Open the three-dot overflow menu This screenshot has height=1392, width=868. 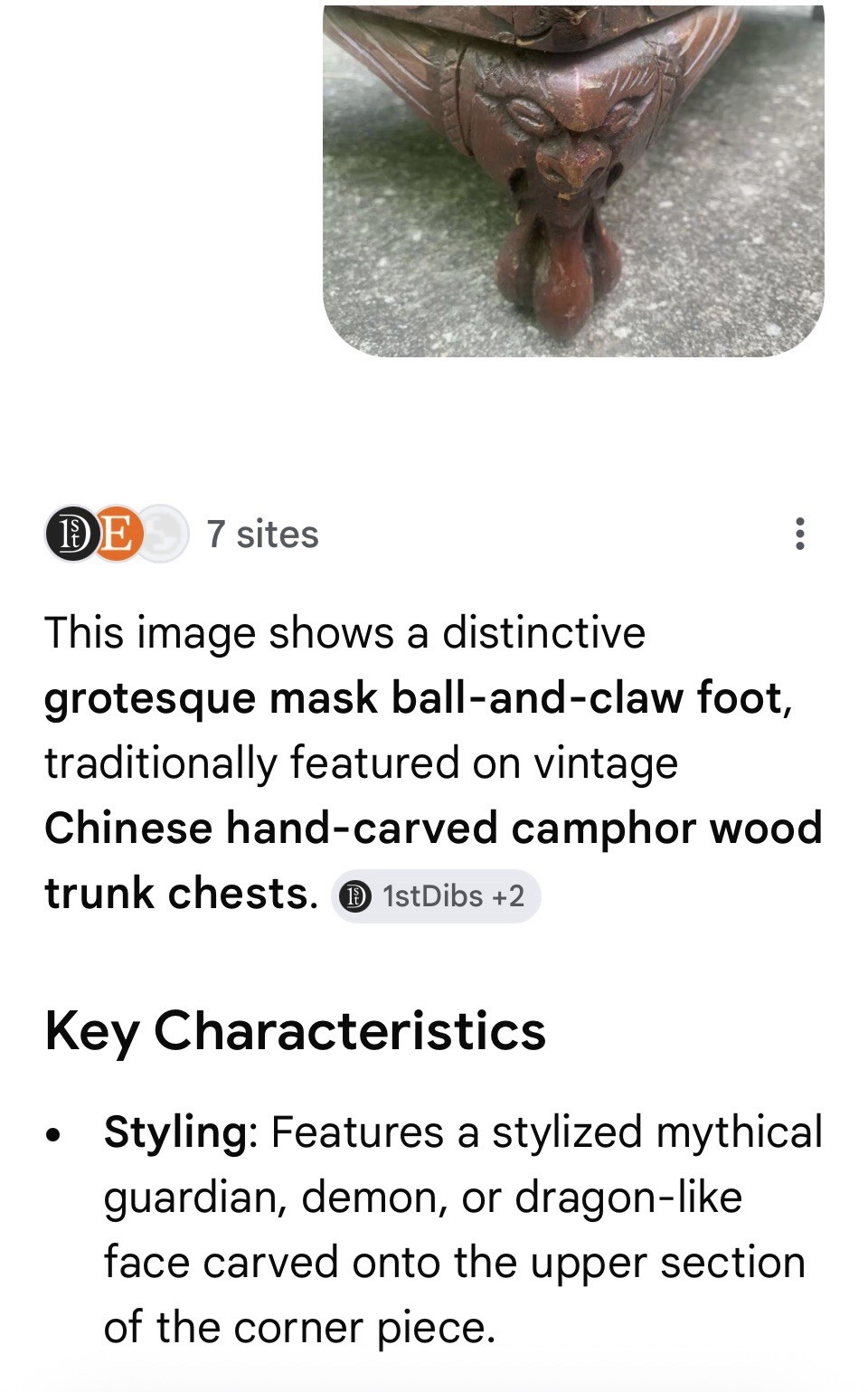coord(799,534)
